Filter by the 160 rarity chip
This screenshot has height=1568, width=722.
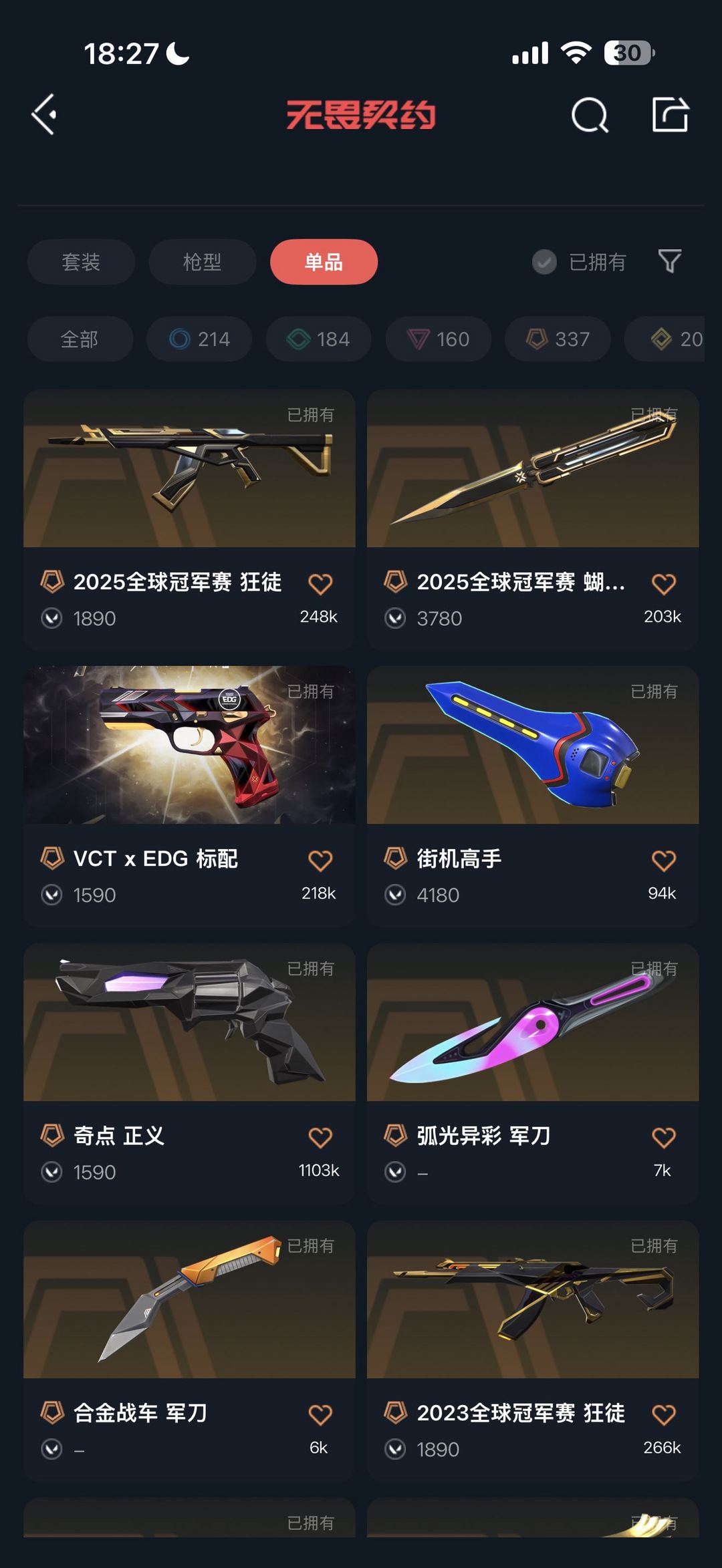pyautogui.click(x=438, y=339)
